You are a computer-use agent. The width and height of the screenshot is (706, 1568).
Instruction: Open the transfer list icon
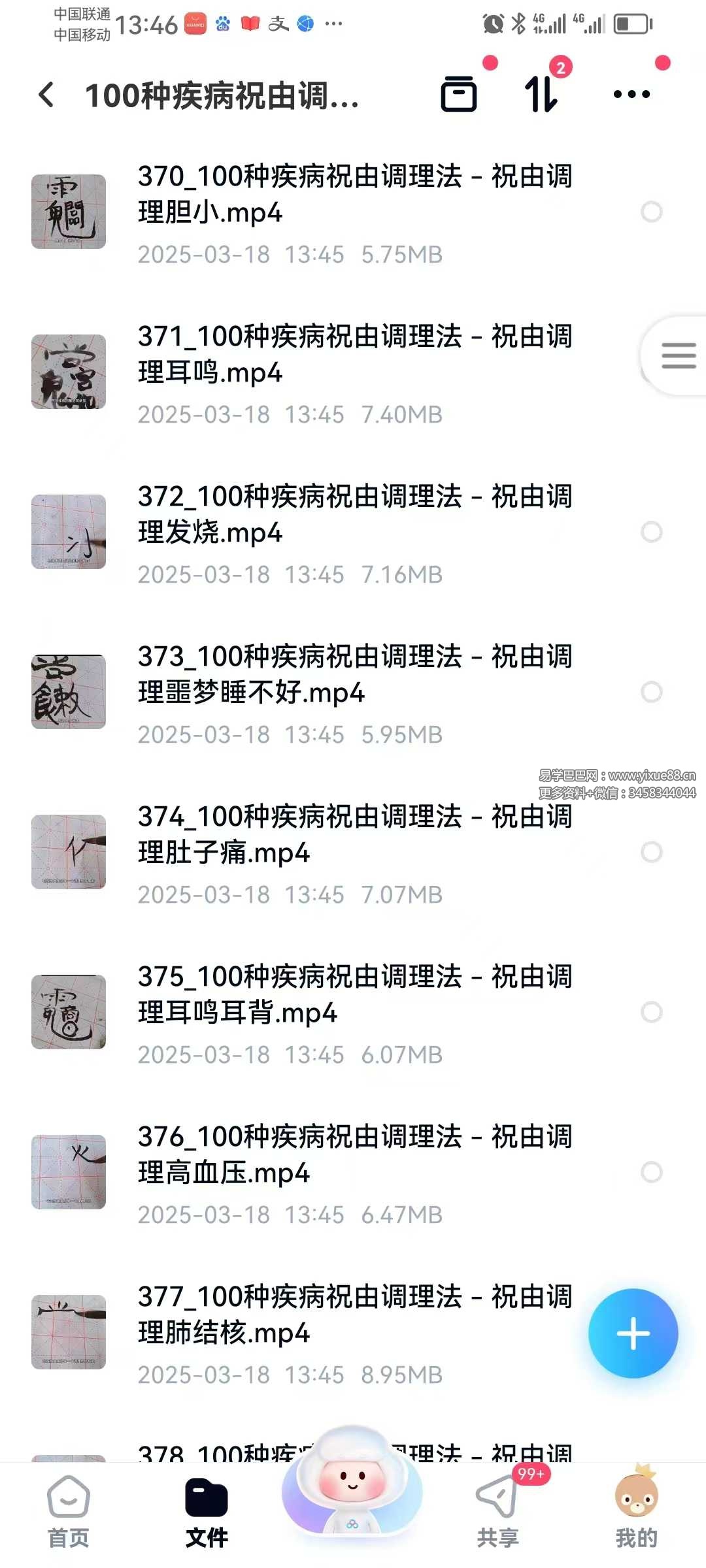click(x=541, y=94)
